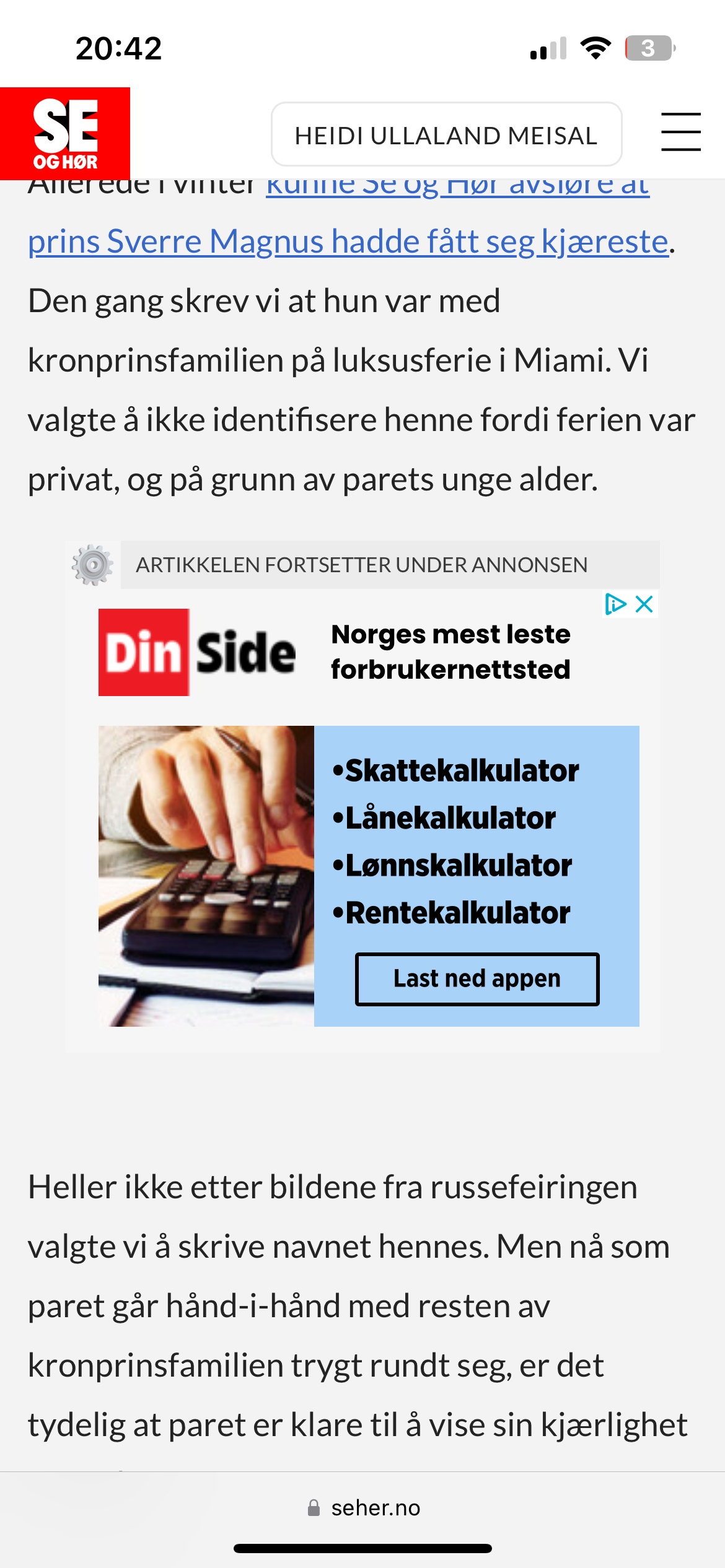The height and width of the screenshot is (1568, 725).
Task: Open the AdChoices info icon
Action: click(x=615, y=604)
